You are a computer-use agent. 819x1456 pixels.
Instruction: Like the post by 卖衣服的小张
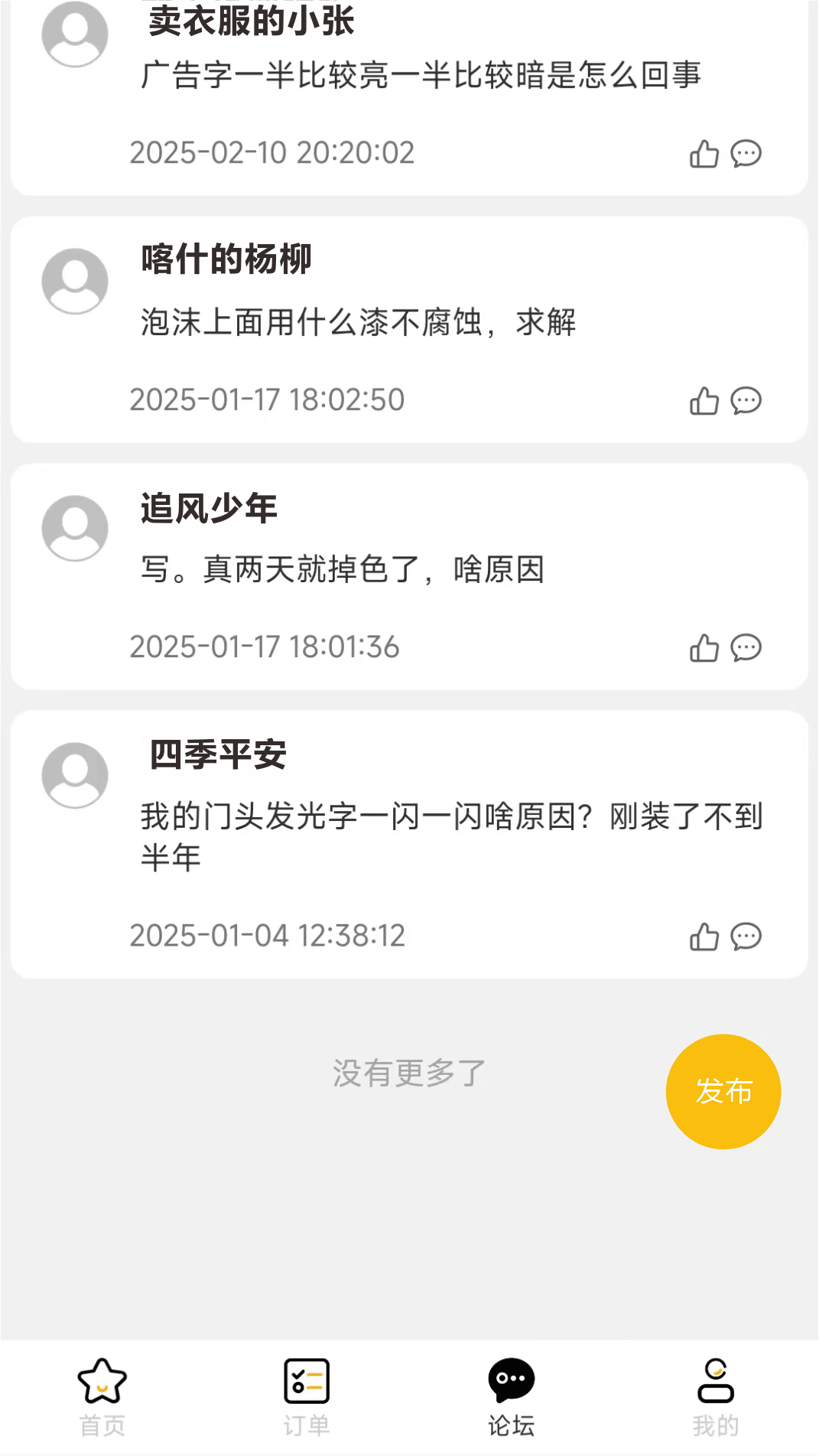pyautogui.click(x=704, y=153)
